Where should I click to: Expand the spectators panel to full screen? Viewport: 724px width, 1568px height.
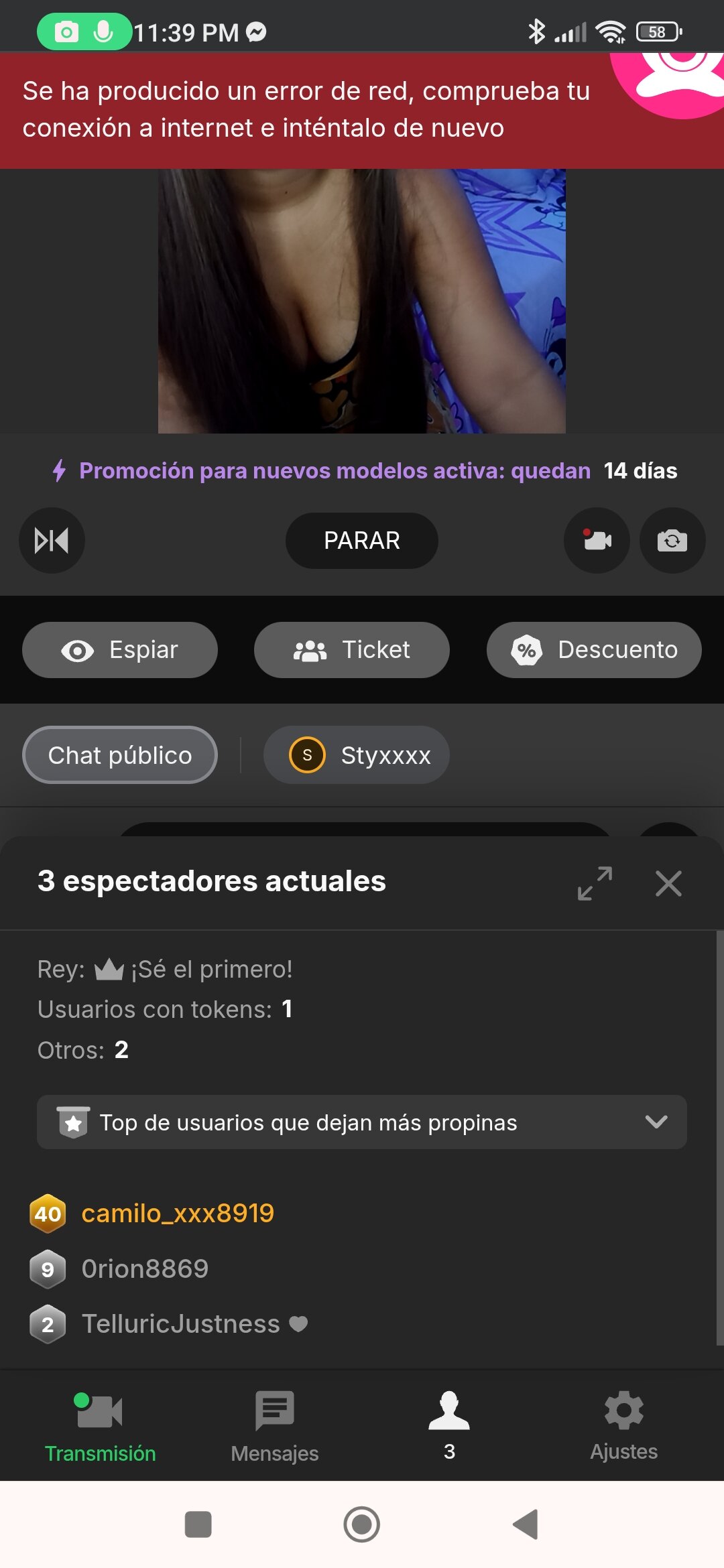click(x=595, y=883)
